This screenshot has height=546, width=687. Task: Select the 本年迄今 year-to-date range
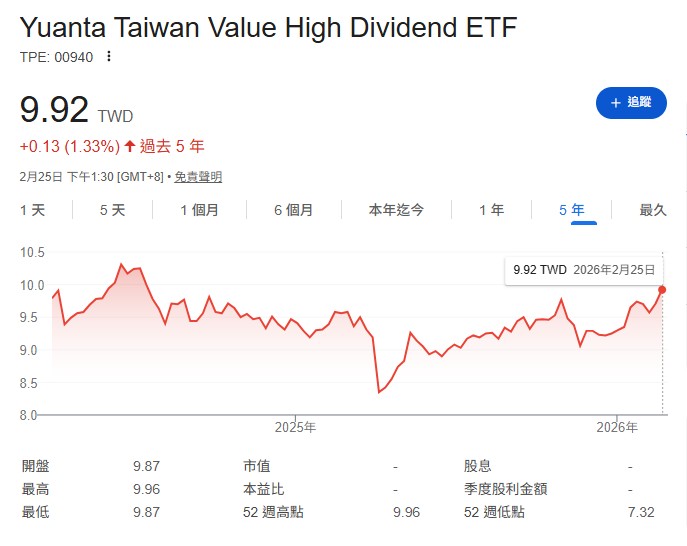(396, 210)
